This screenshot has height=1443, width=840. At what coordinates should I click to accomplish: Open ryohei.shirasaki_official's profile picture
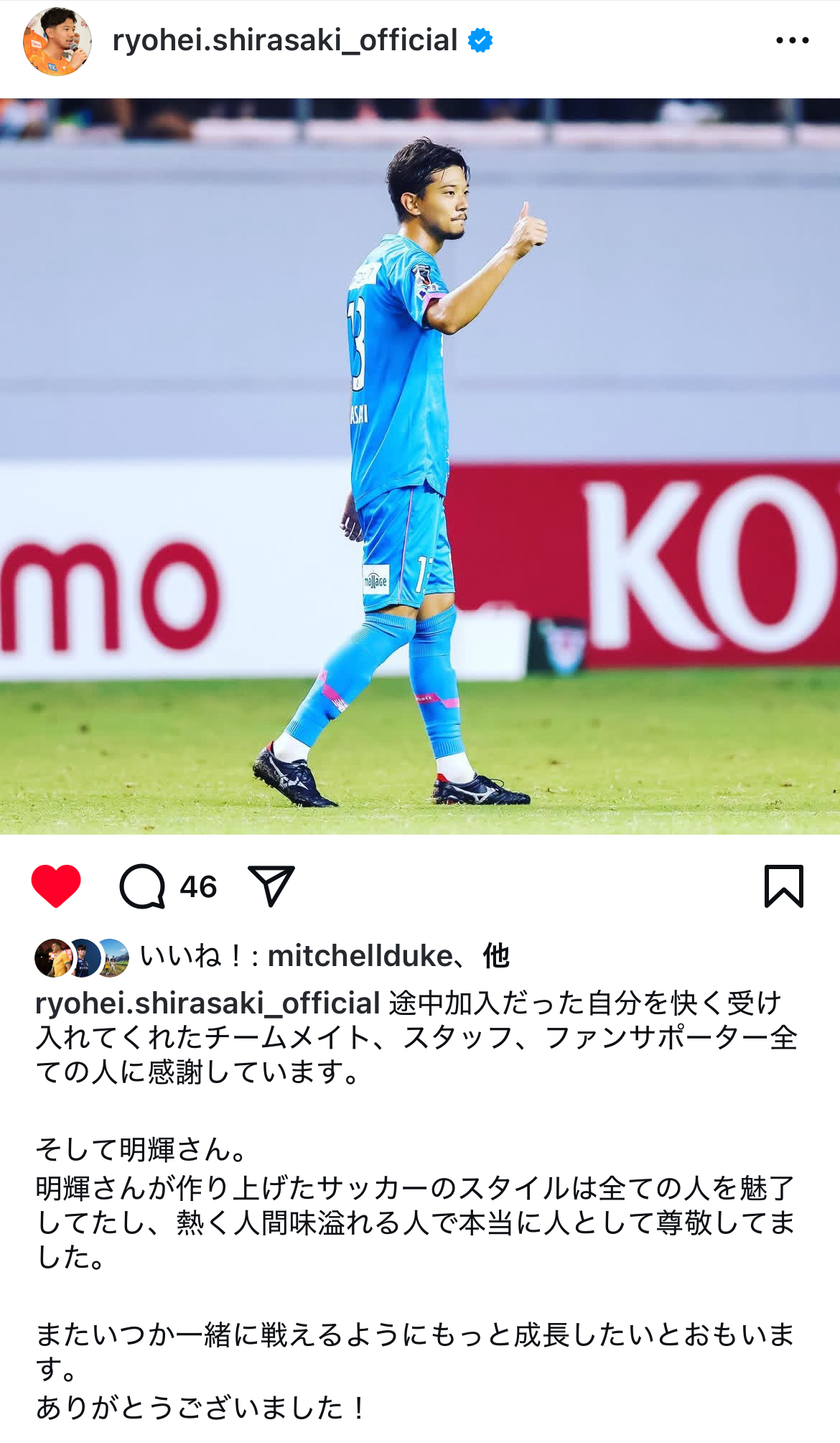(57, 41)
